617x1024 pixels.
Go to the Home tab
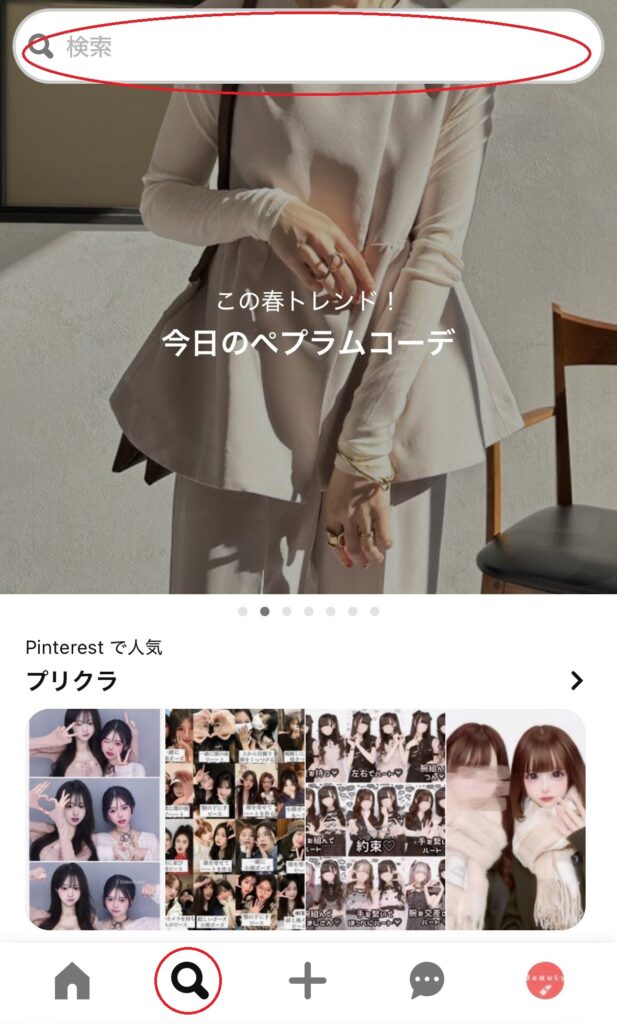click(x=72, y=982)
